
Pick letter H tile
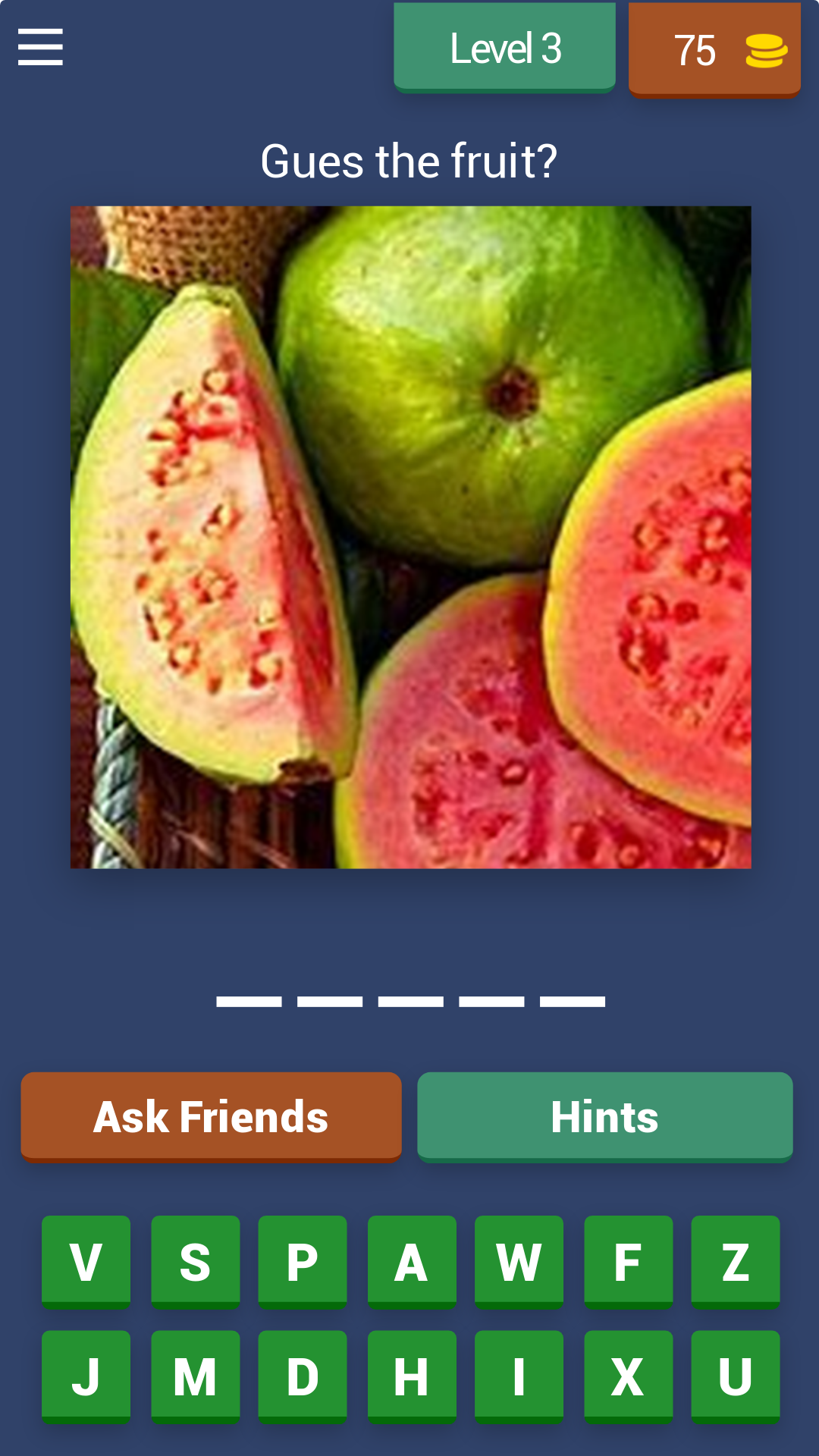point(412,1377)
